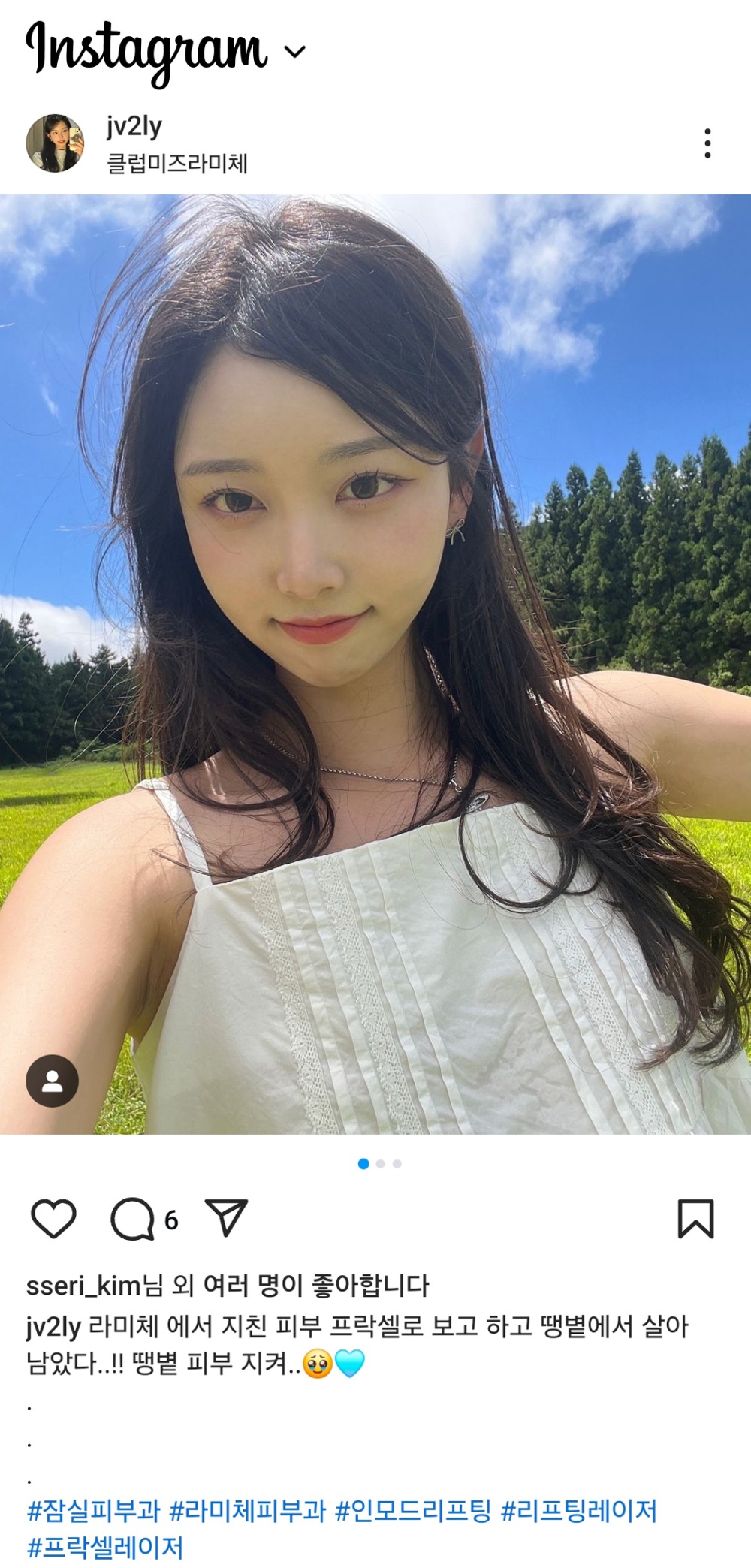The height and width of the screenshot is (1568, 751).
Task: Open the #리프팅레이저 hashtag
Action: [x=578, y=1510]
